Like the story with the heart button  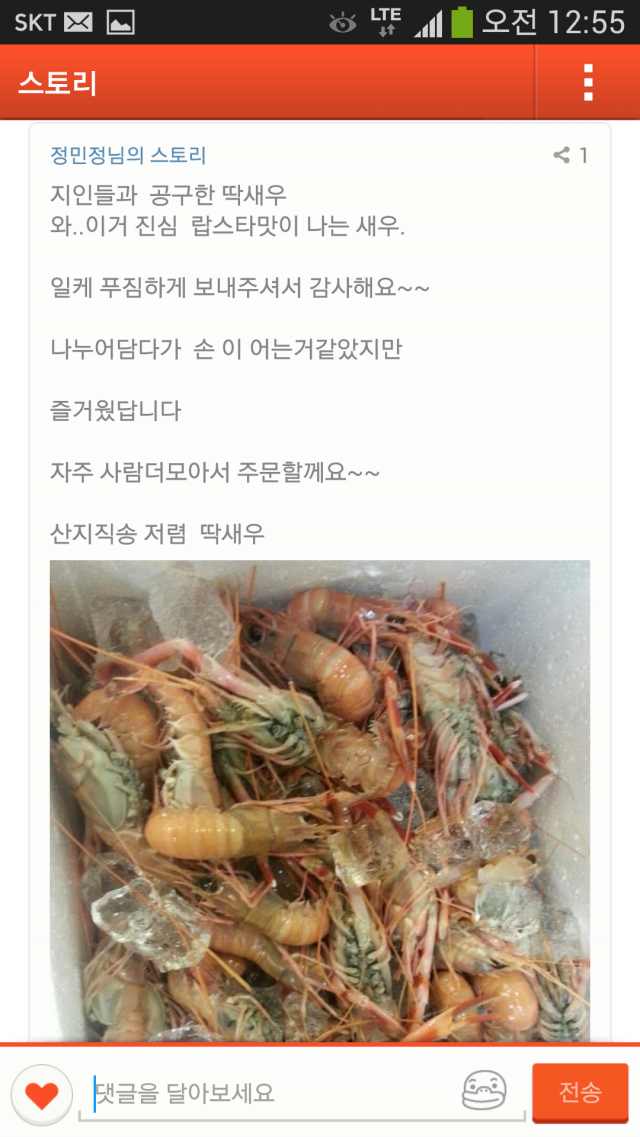(42, 1095)
